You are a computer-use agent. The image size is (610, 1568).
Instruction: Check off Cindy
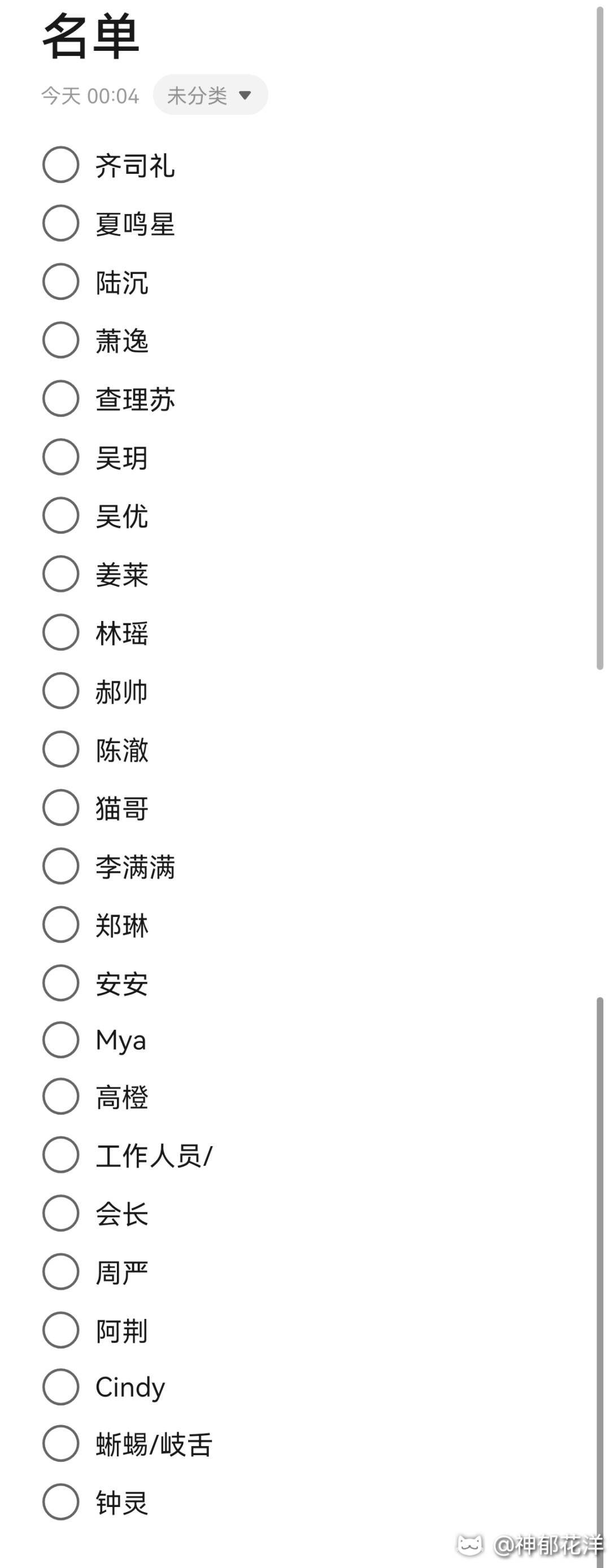click(x=61, y=1387)
